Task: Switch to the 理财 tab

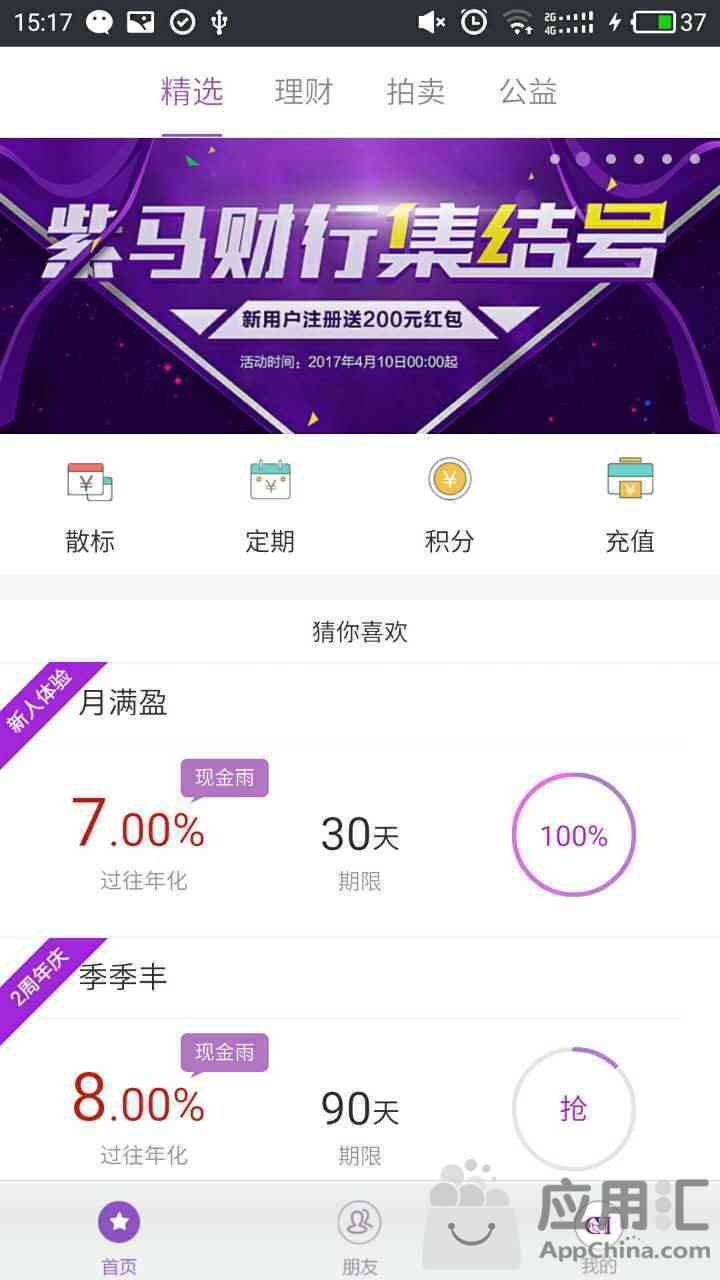Action: [x=303, y=92]
